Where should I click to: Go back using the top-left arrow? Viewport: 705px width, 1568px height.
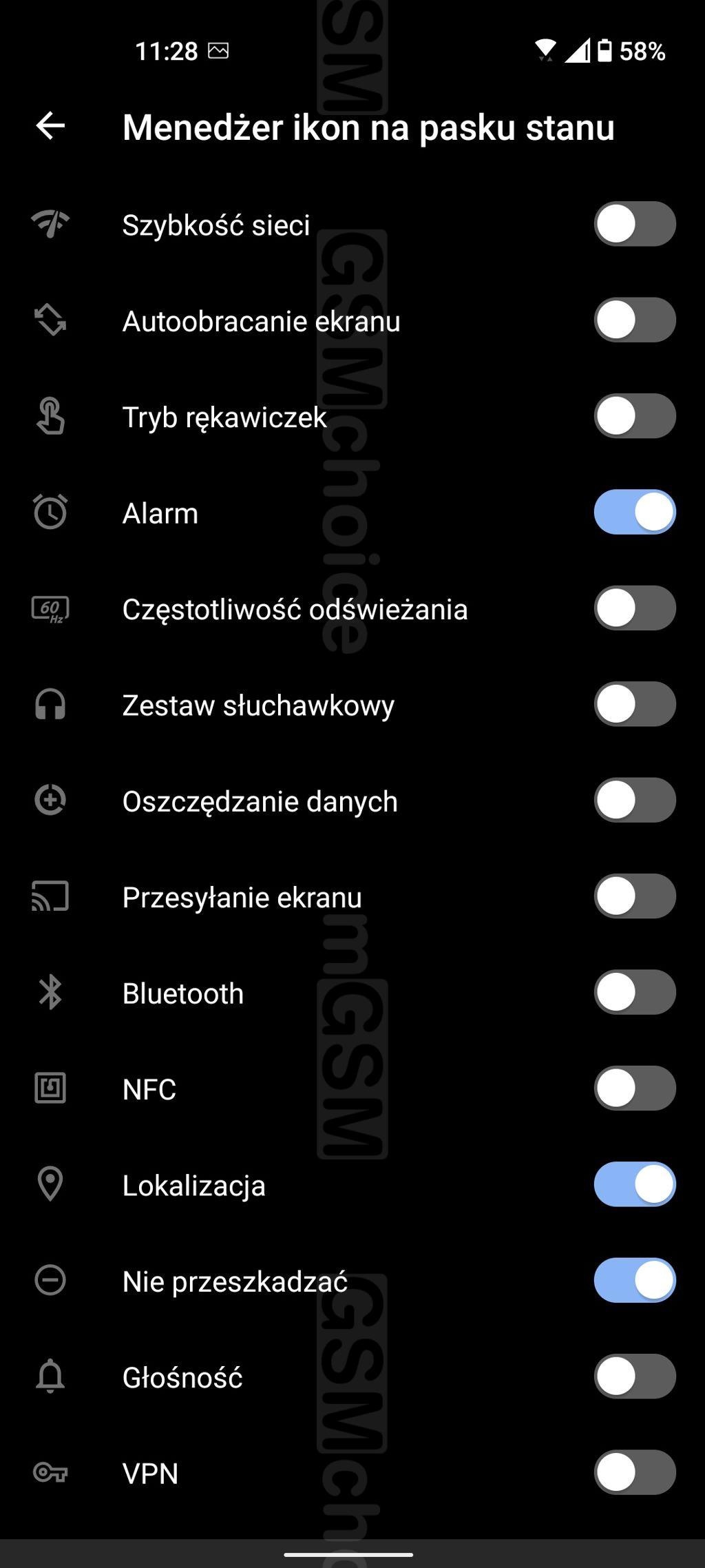pyautogui.click(x=50, y=126)
